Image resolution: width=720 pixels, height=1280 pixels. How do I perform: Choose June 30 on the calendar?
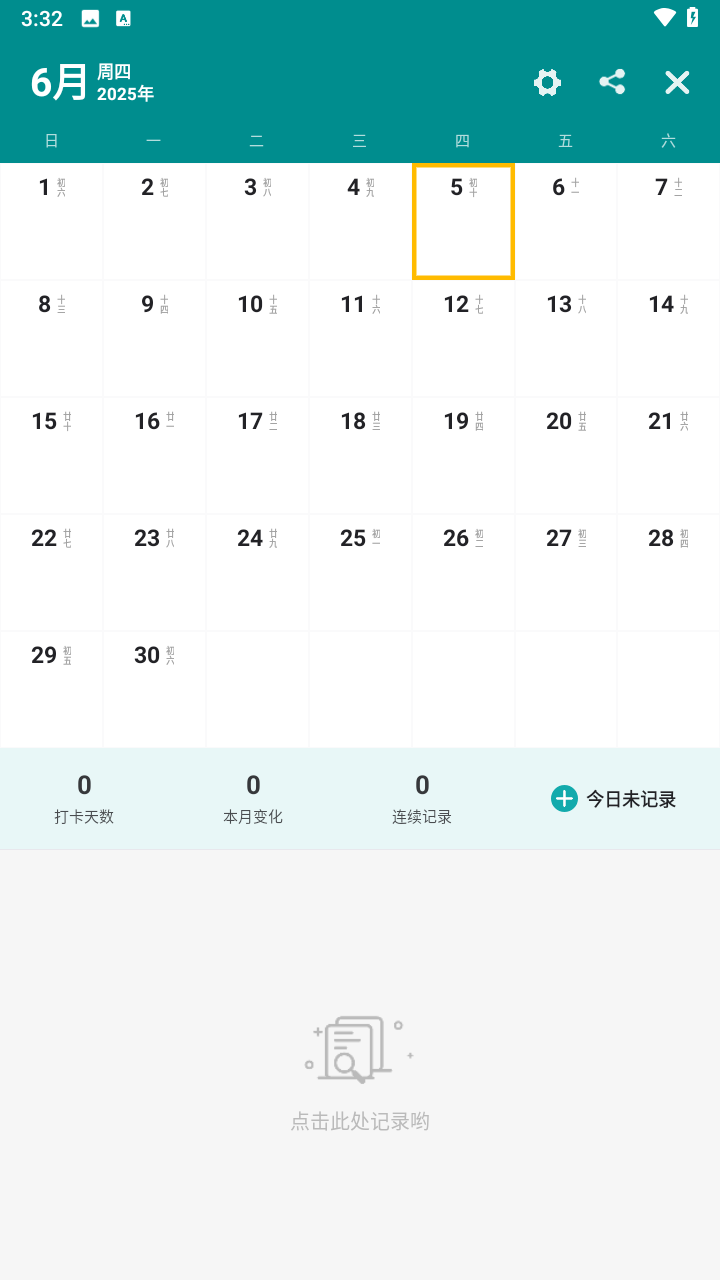(154, 689)
